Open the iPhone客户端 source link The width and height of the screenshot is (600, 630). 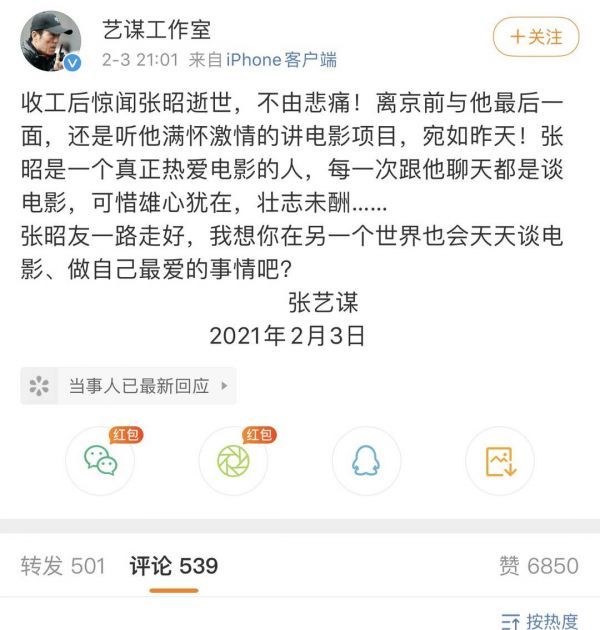point(284,60)
